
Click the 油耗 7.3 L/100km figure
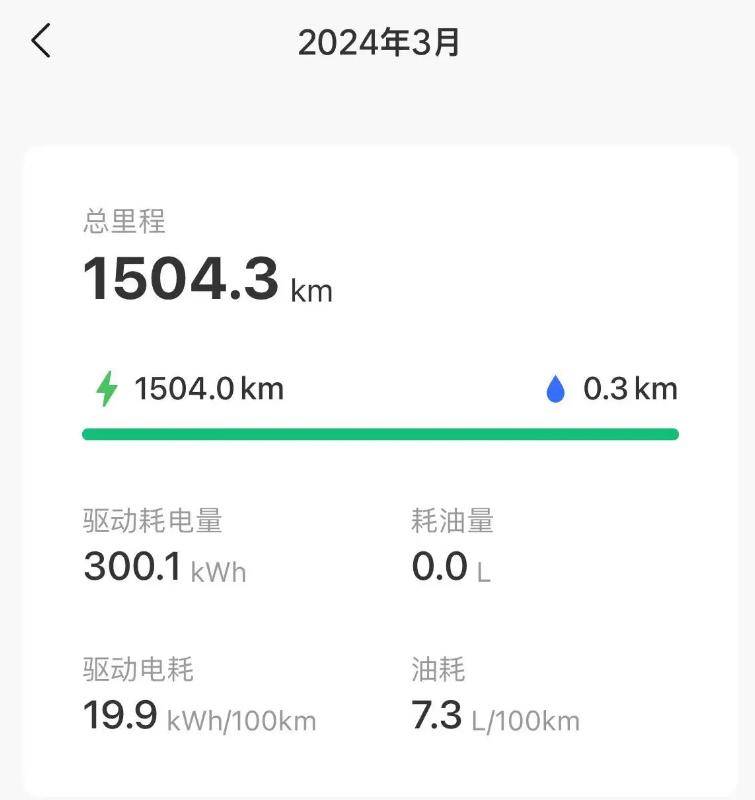(496, 719)
